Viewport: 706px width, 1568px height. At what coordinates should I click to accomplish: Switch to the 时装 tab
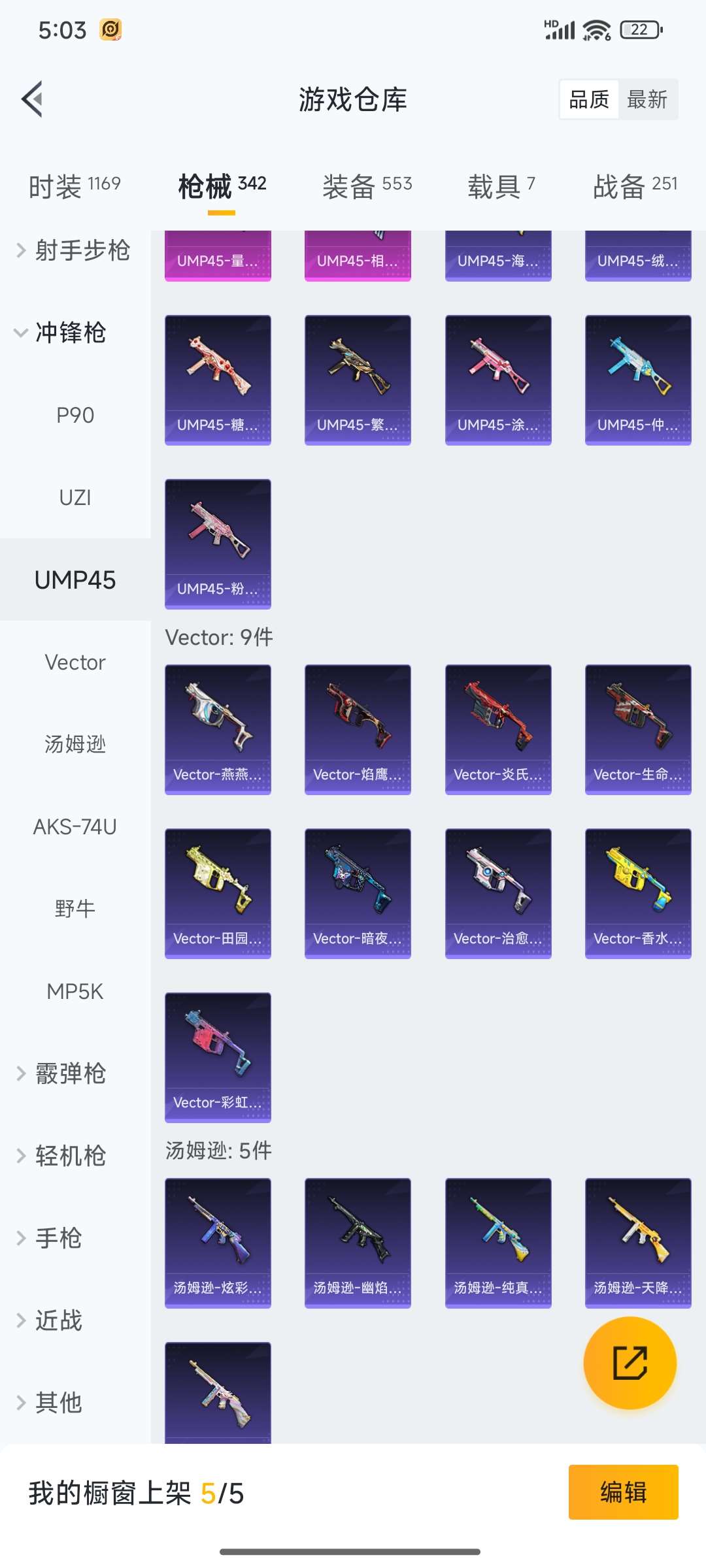tap(75, 186)
